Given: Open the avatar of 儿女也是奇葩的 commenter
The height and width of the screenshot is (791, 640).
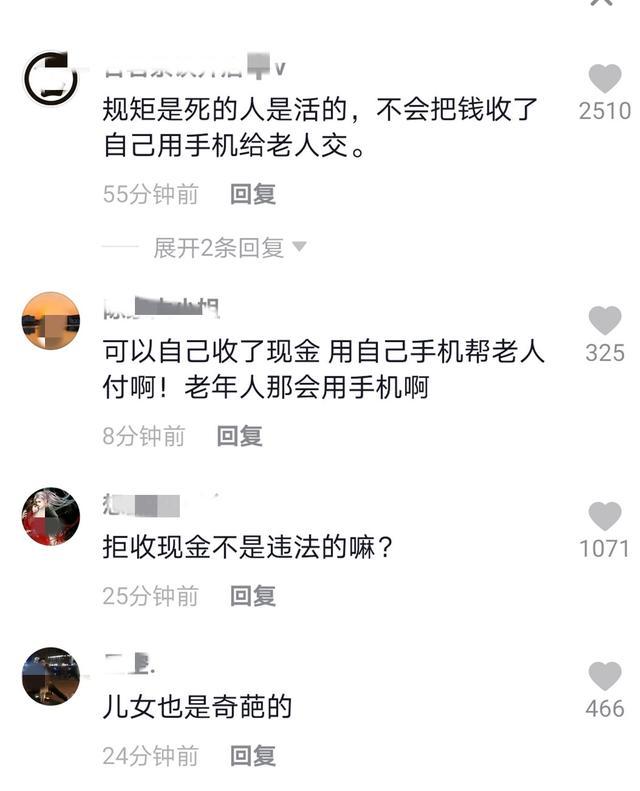Looking at the screenshot, I should [50, 676].
